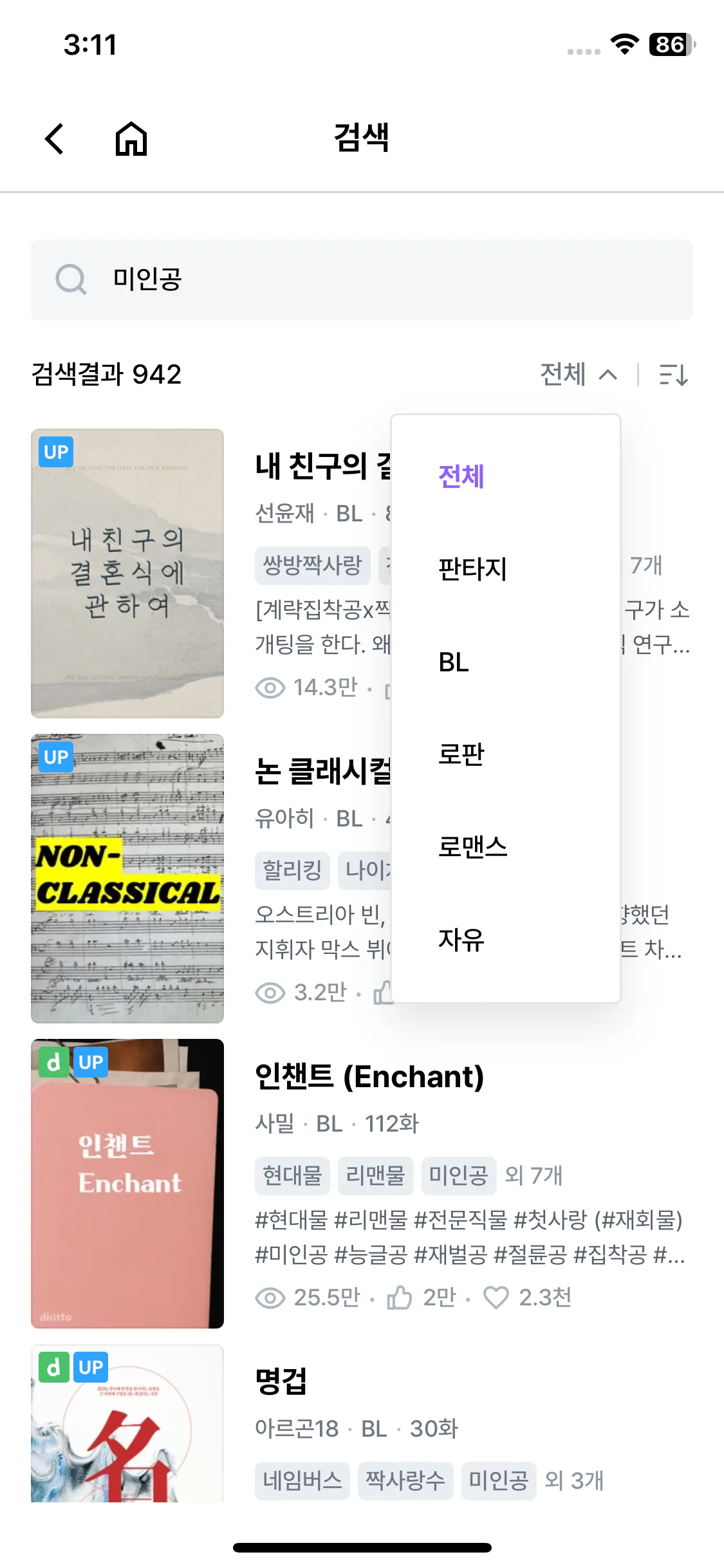Open the 명겁 search result
The height and width of the screenshot is (1568, 724).
(281, 1381)
